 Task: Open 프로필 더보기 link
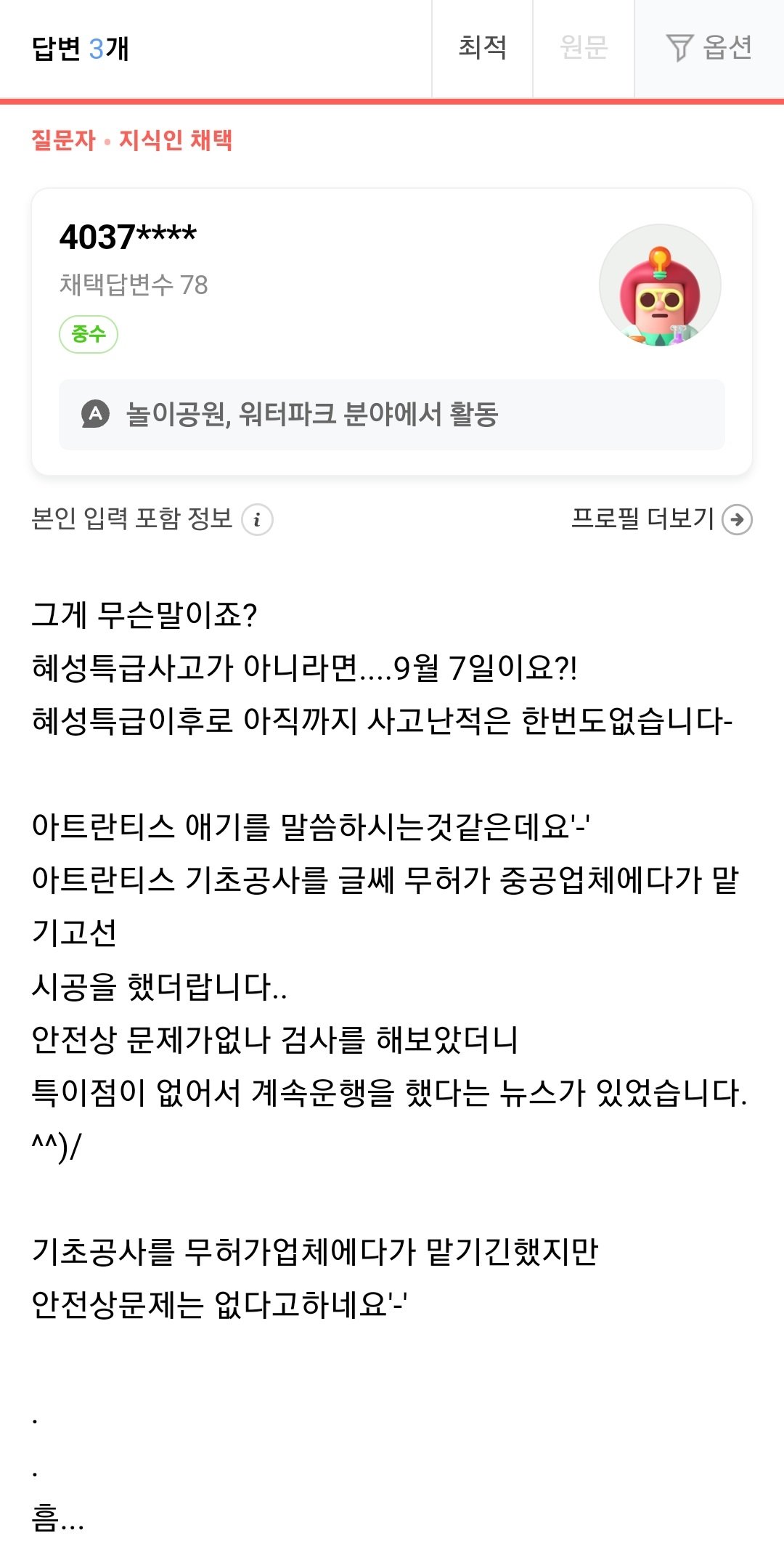tap(661, 519)
